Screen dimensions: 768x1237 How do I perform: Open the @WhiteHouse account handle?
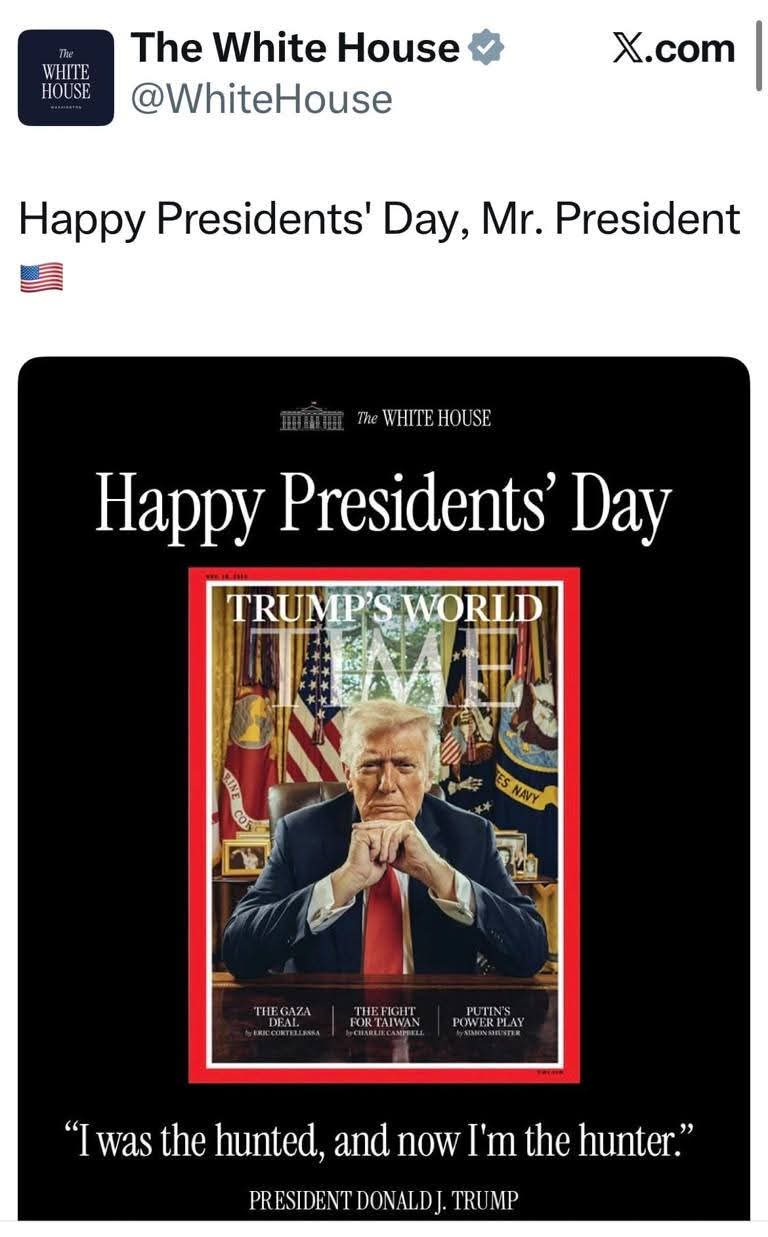click(261, 100)
